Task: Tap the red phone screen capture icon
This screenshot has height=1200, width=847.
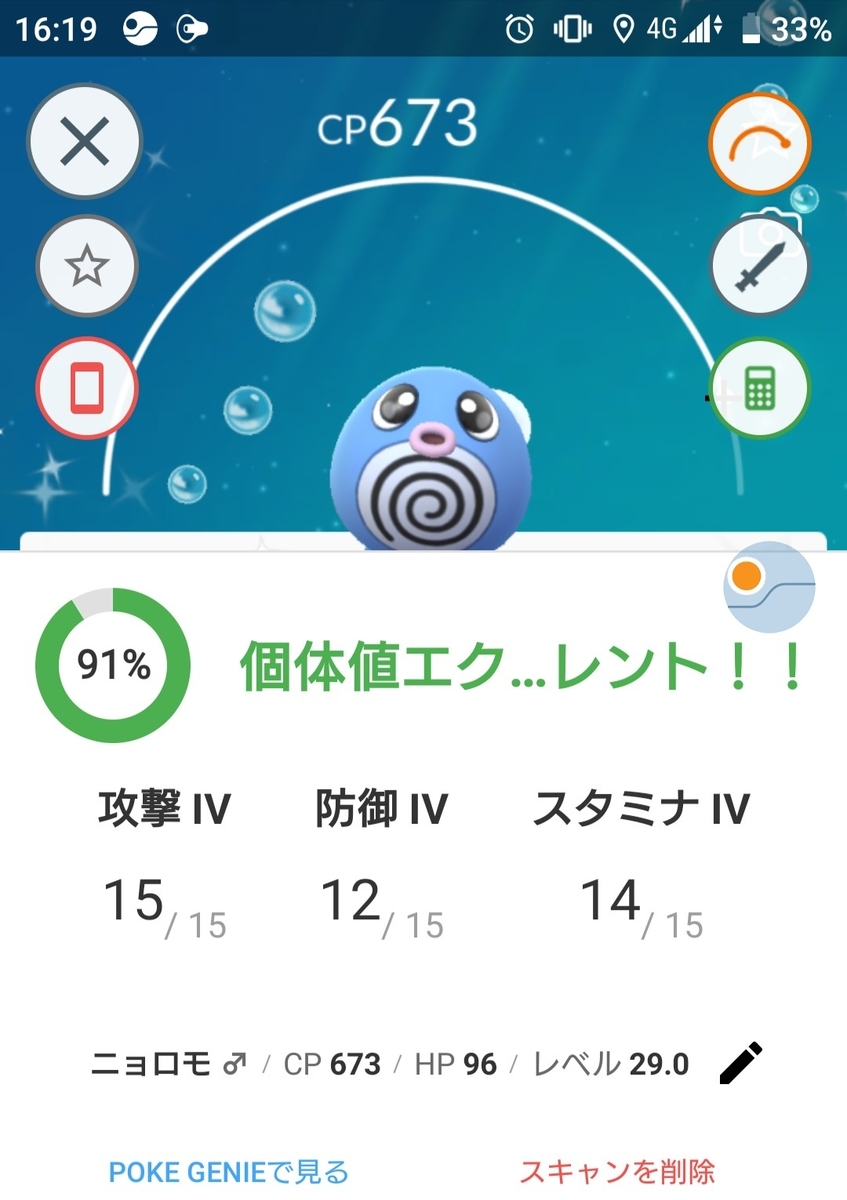Action: point(85,389)
